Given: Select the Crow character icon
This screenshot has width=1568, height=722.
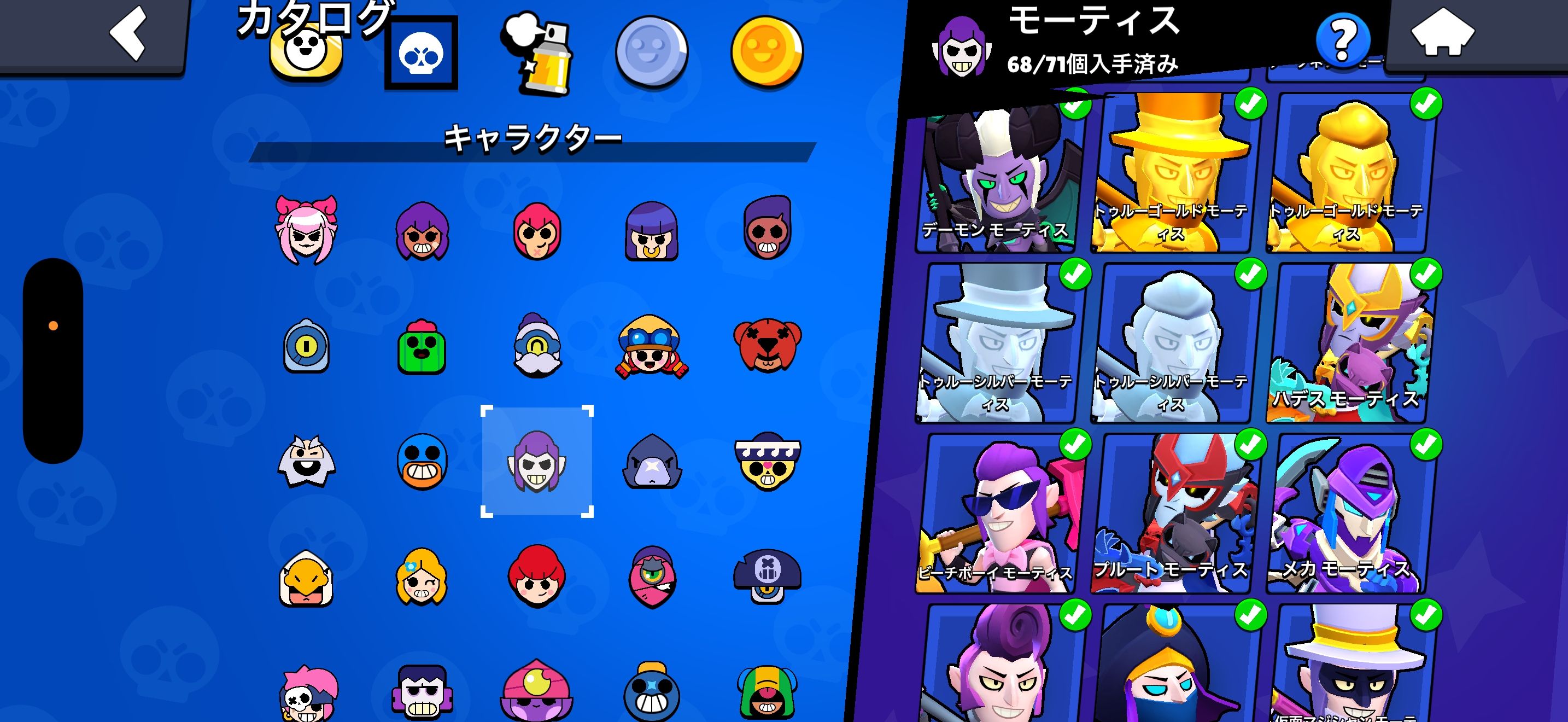Looking at the screenshot, I should click(x=651, y=462).
